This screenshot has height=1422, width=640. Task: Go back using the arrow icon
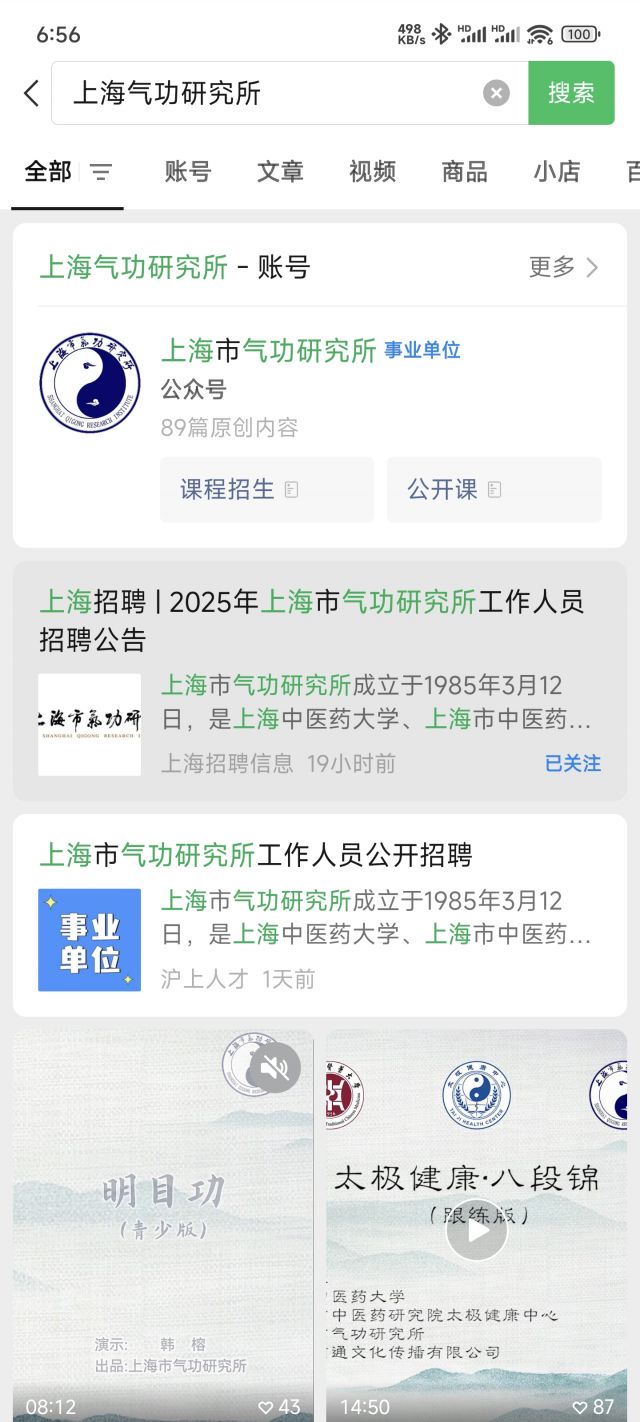click(x=31, y=93)
